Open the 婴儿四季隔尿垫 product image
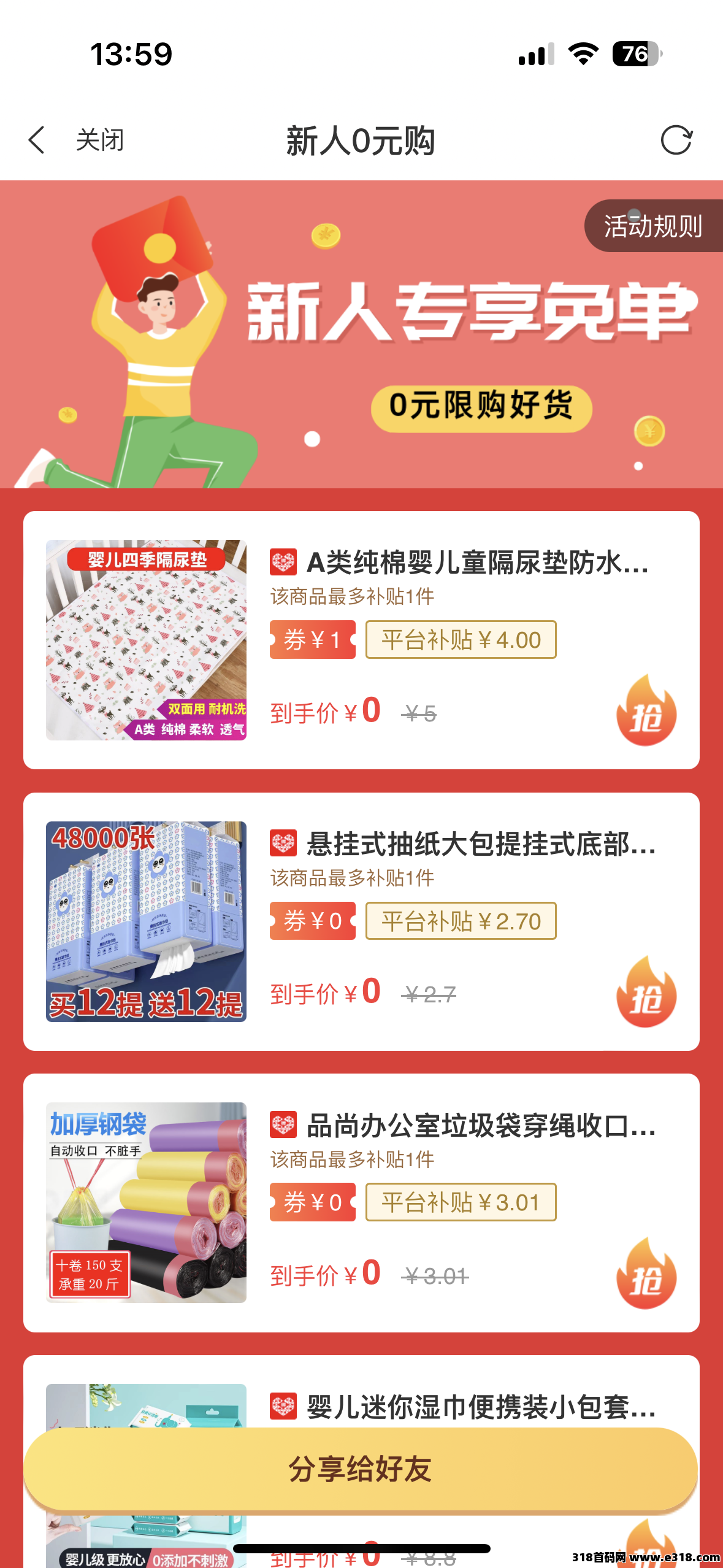Screen dimensions: 723x1568 (146, 640)
